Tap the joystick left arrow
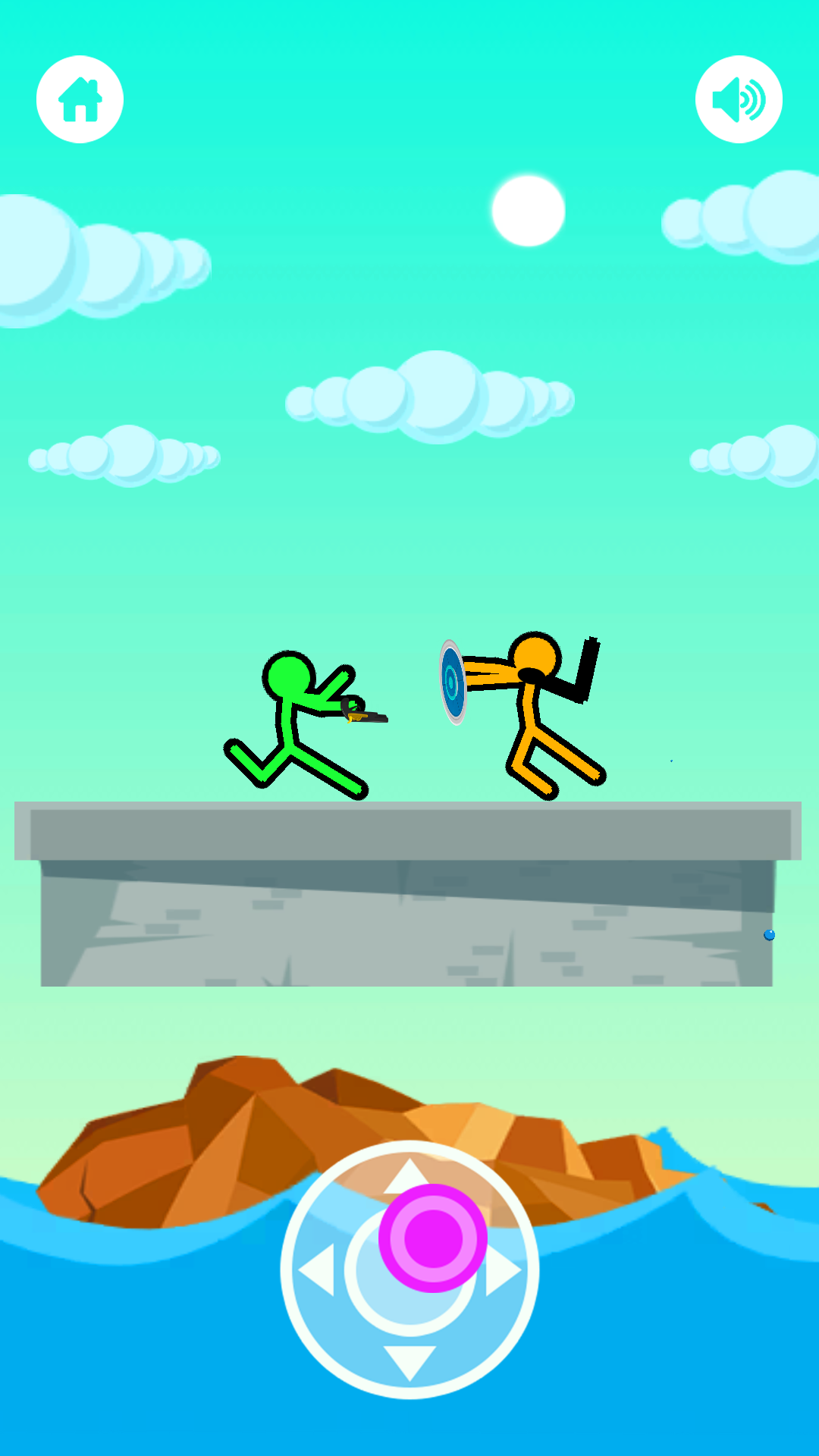The width and height of the screenshot is (819, 1456). tap(317, 1270)
